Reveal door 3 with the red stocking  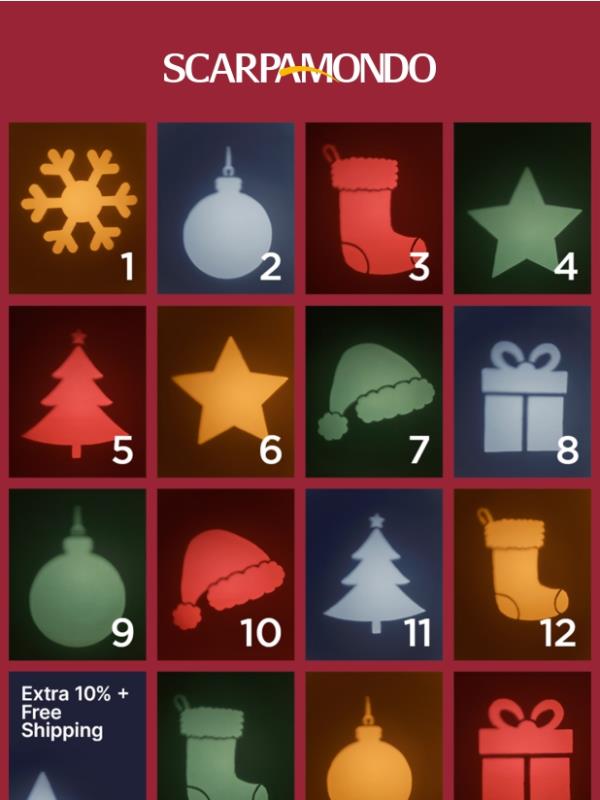[374, 208]
